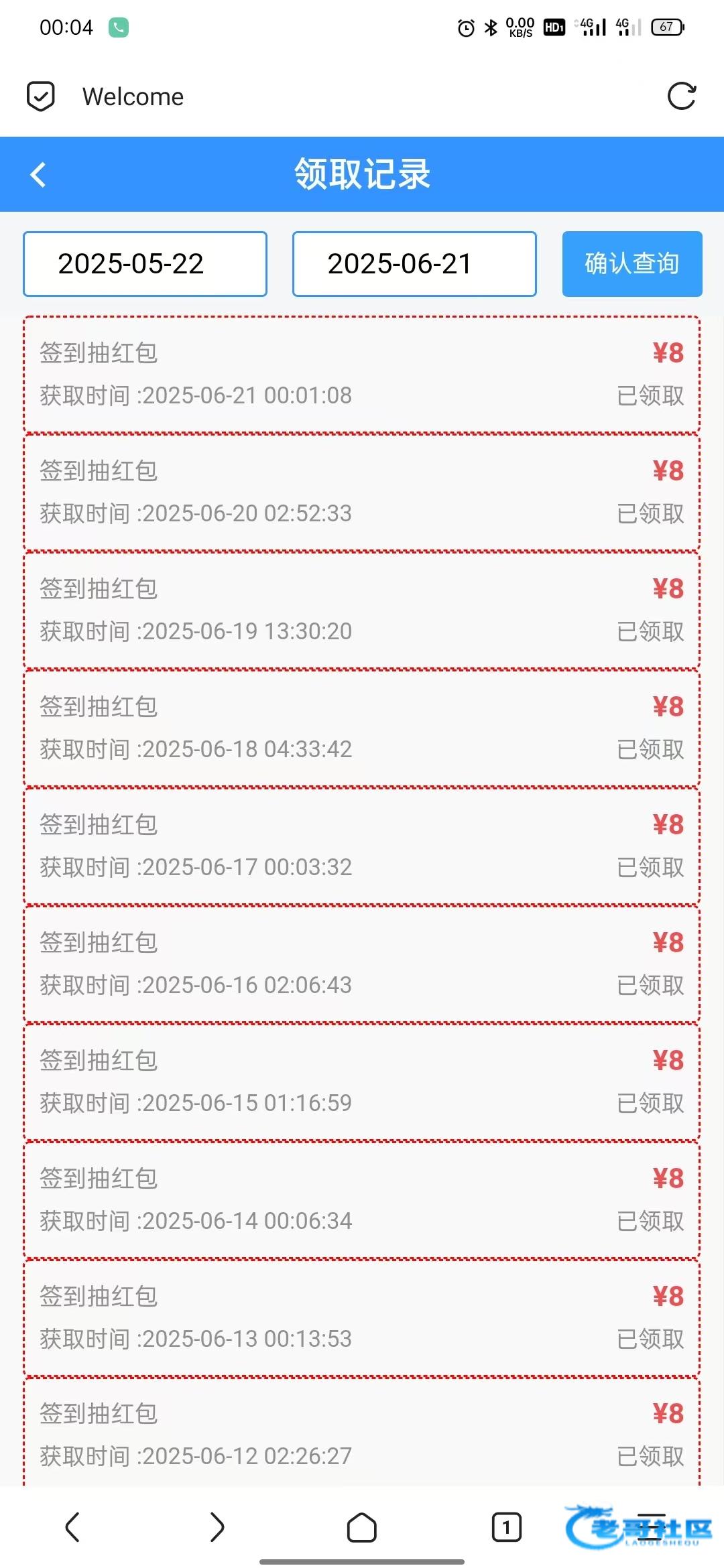
Task: Change the start date 2025-05-22
Action: [145, 264]
